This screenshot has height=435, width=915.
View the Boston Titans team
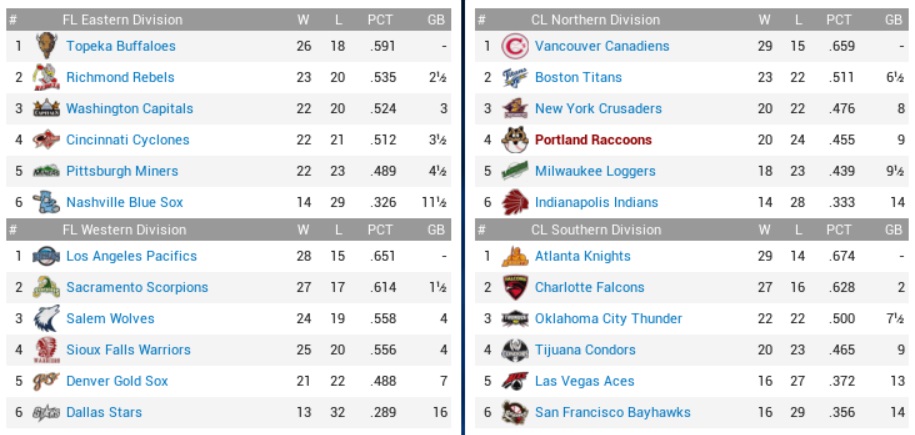(578, 77)
